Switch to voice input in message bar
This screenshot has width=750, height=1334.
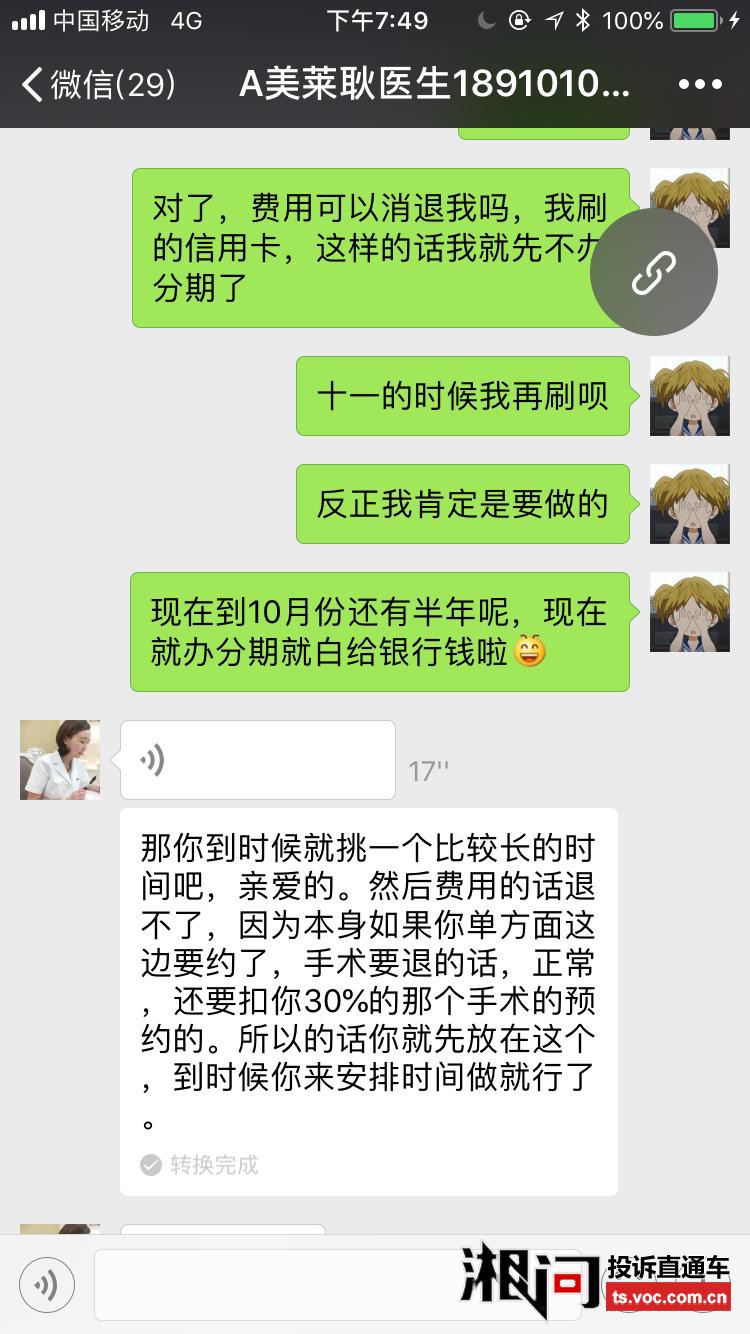pos(46,1285)
